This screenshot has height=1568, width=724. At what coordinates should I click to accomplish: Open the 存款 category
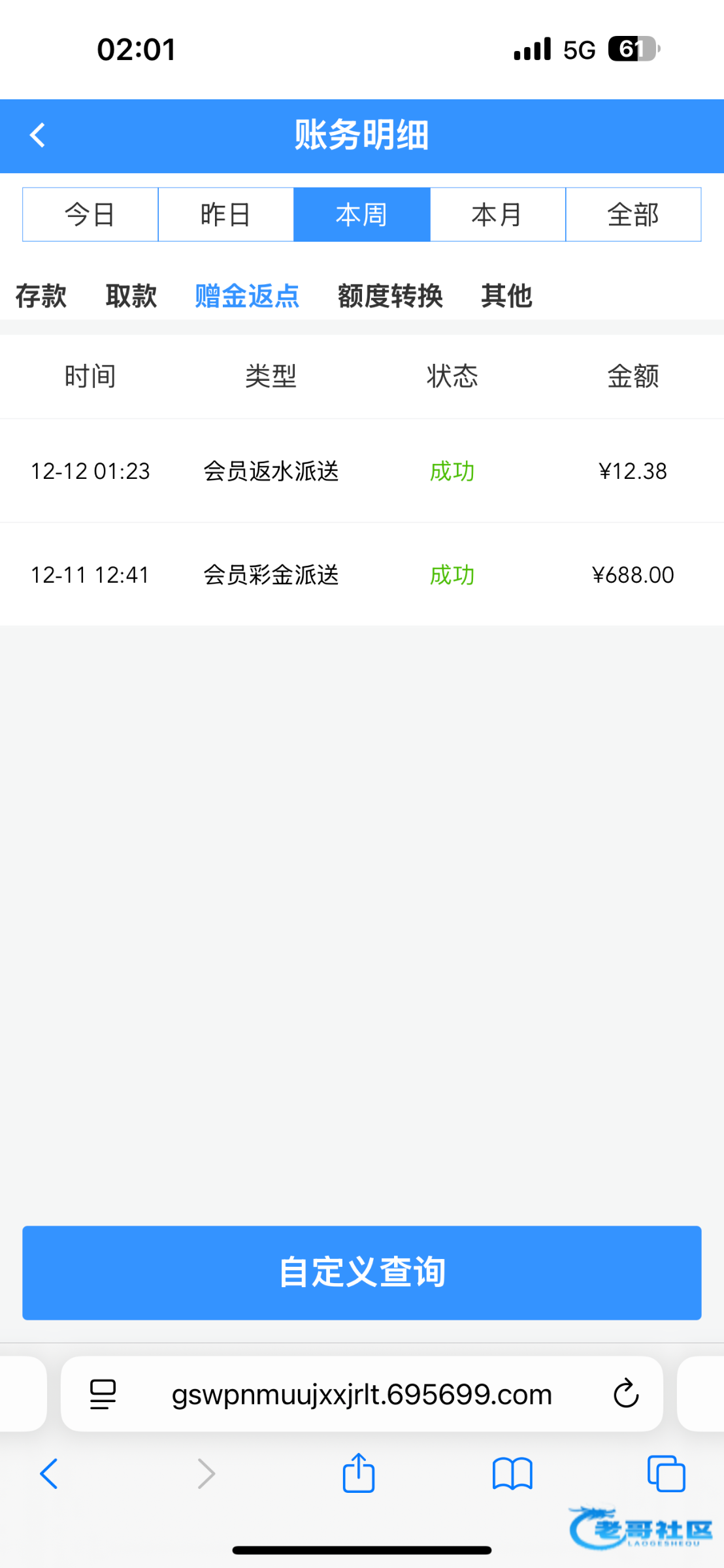(x=41, y=296)
